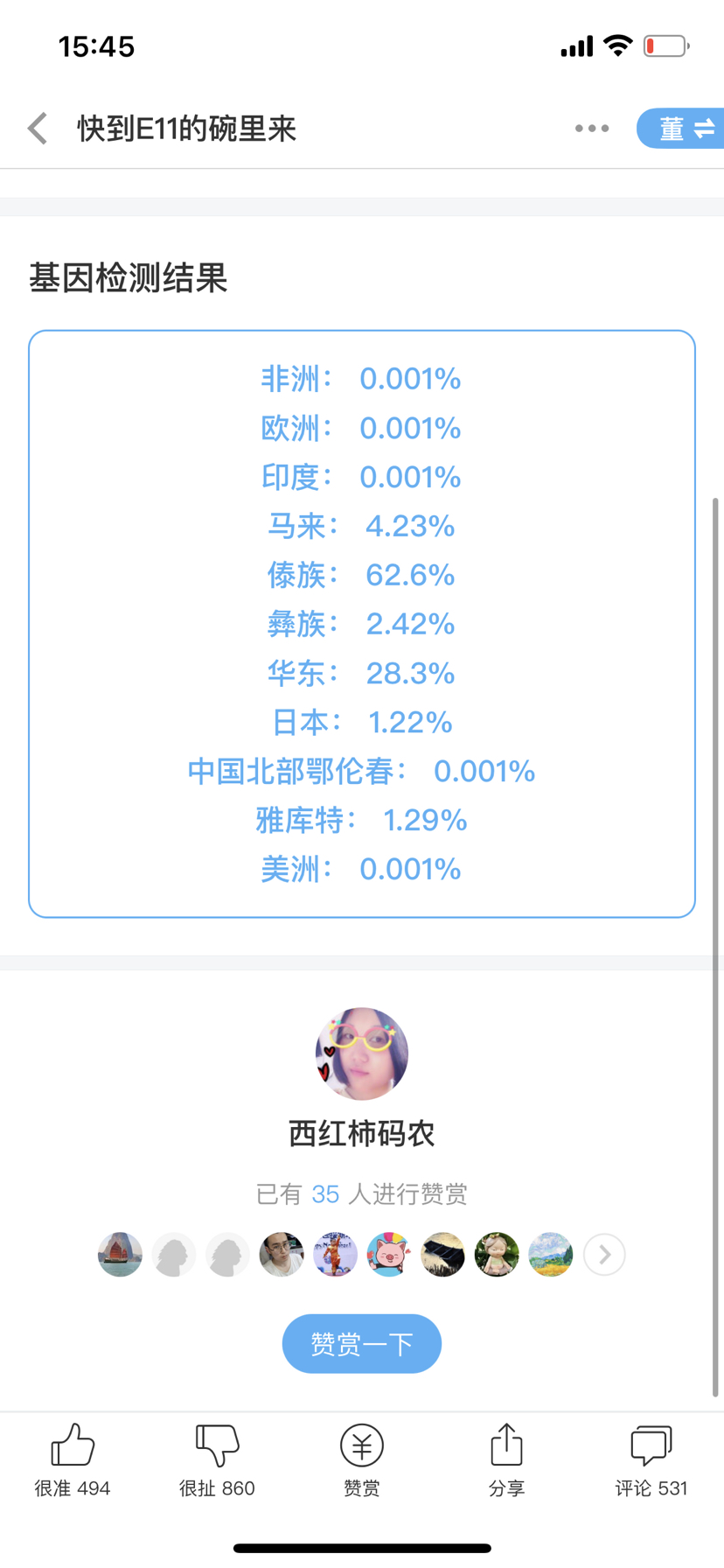Open the 评论 531 comments

pos(651,1459)
